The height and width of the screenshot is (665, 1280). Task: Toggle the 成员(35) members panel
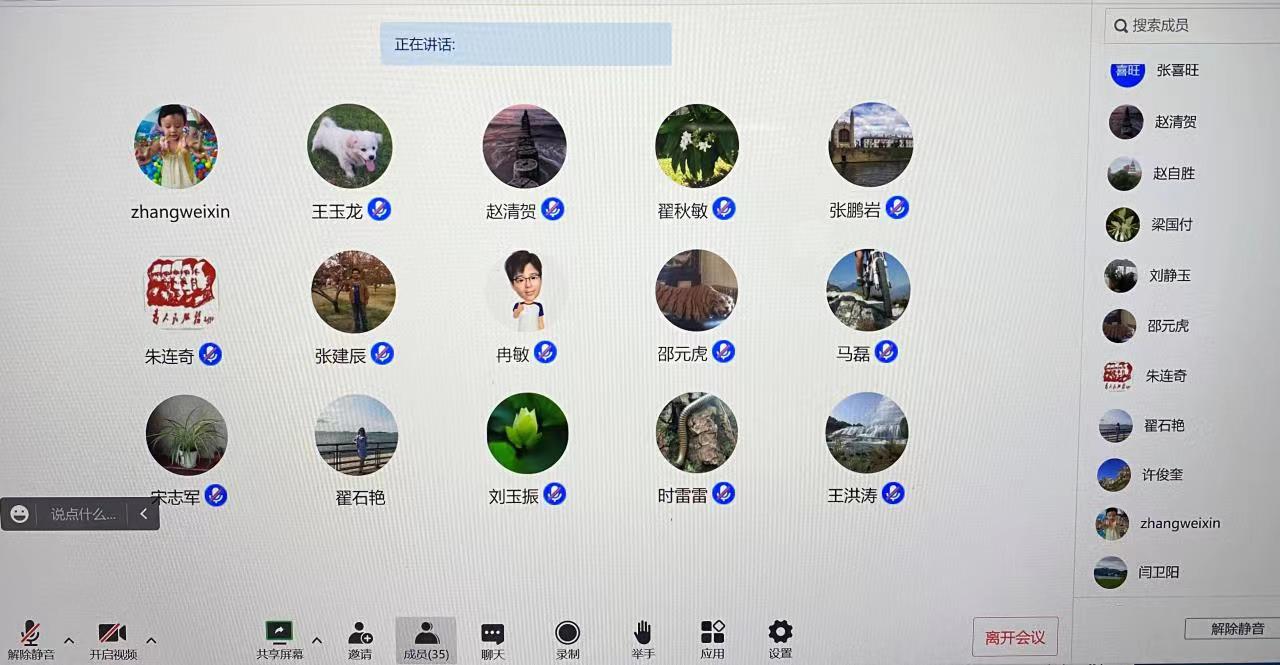click(426, 639)
